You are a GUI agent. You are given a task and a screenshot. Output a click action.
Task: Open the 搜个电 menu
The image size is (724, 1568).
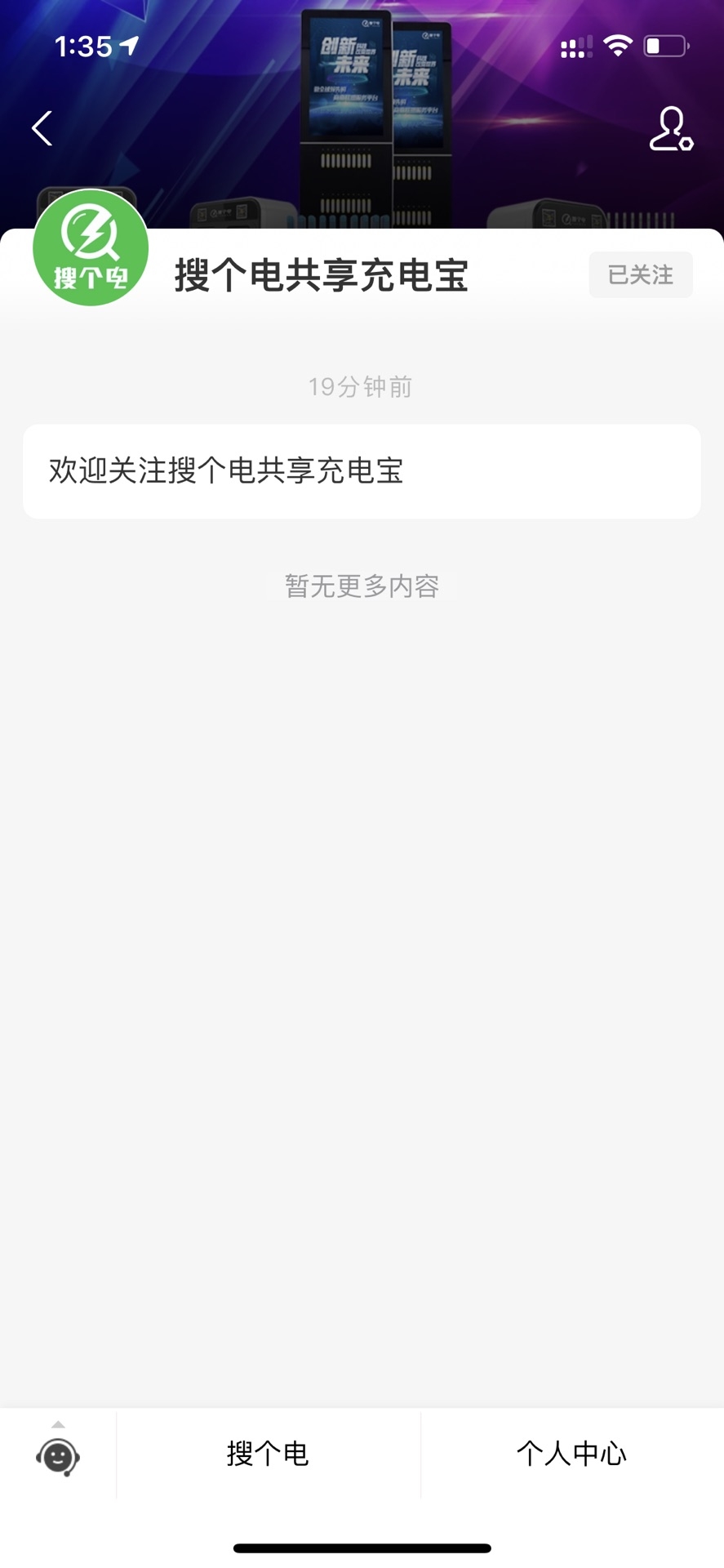coord(268,1454)
